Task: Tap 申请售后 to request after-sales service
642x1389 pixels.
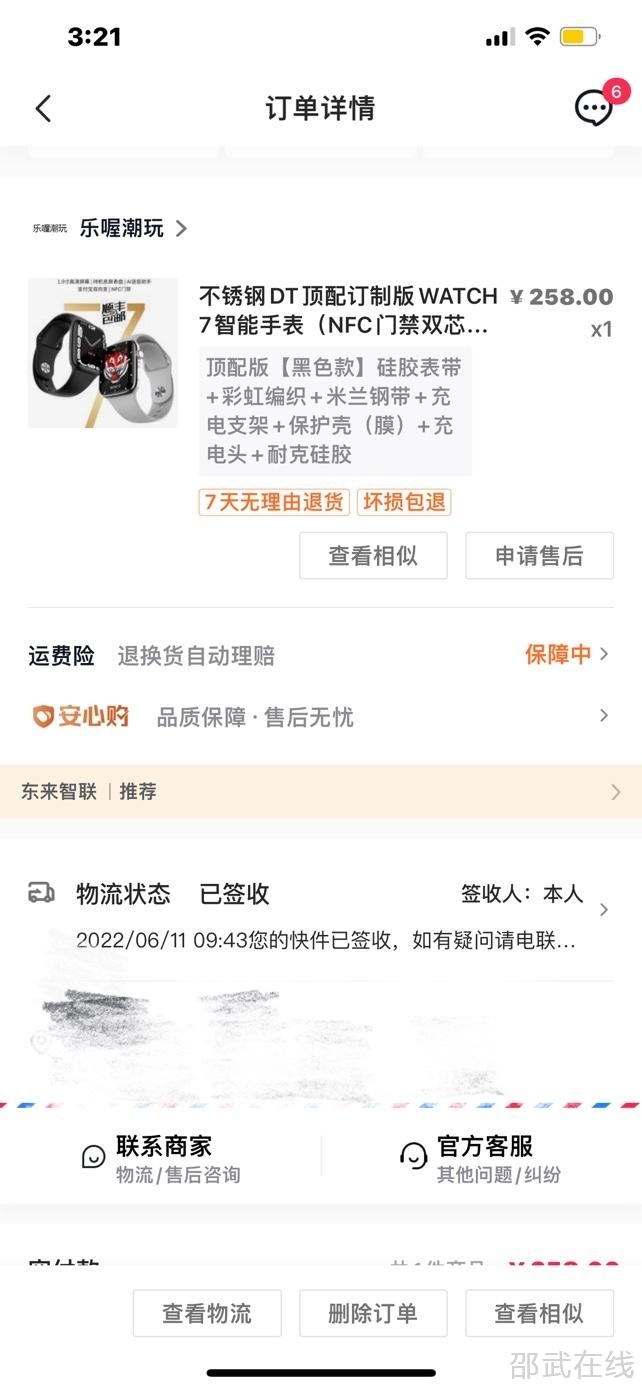Action: [539, 556]
